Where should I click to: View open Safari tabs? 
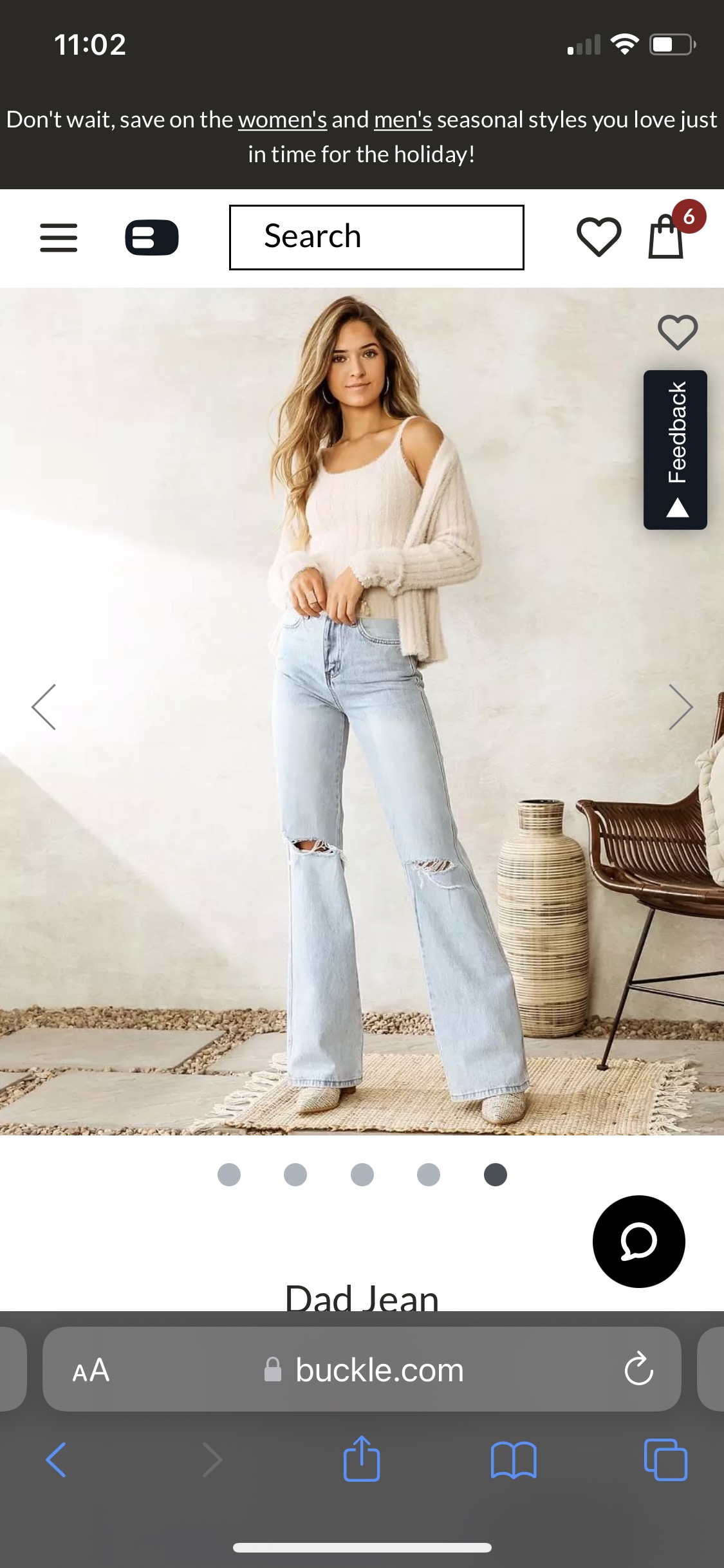665,1460
